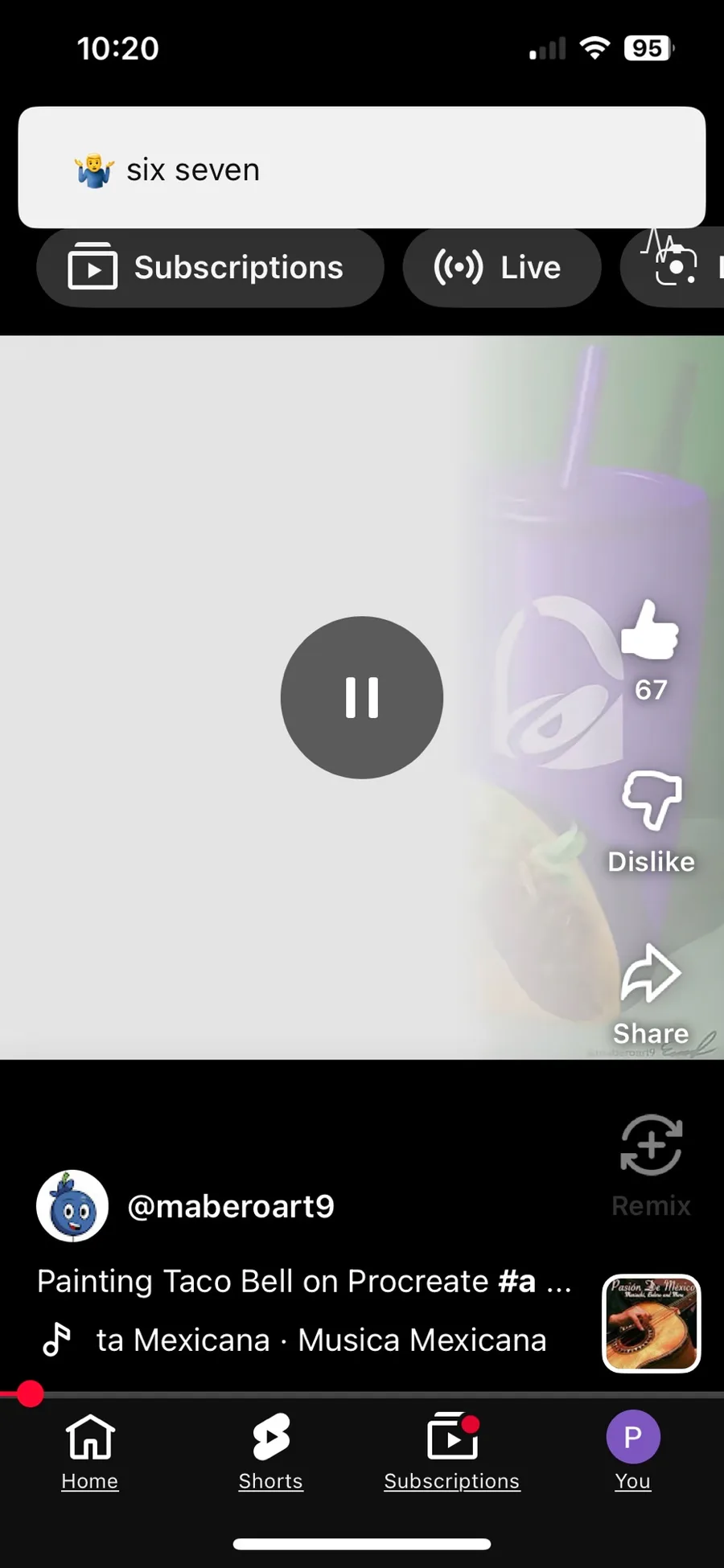Open the Musica Mexicana sound thumbnail
This screenshot has height=1568, width=724.
click(651, 1323)
